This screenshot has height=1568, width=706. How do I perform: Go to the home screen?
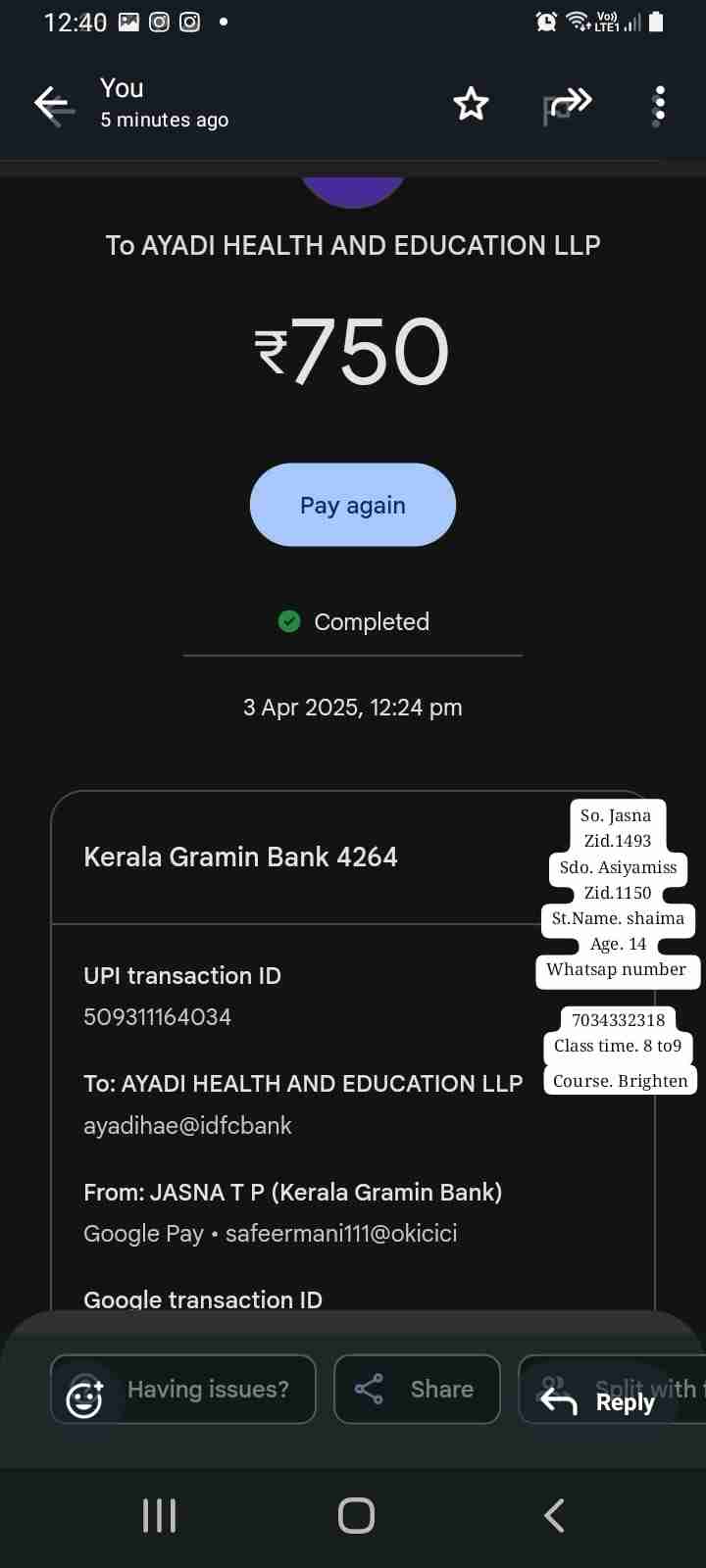coord(356,1515)
